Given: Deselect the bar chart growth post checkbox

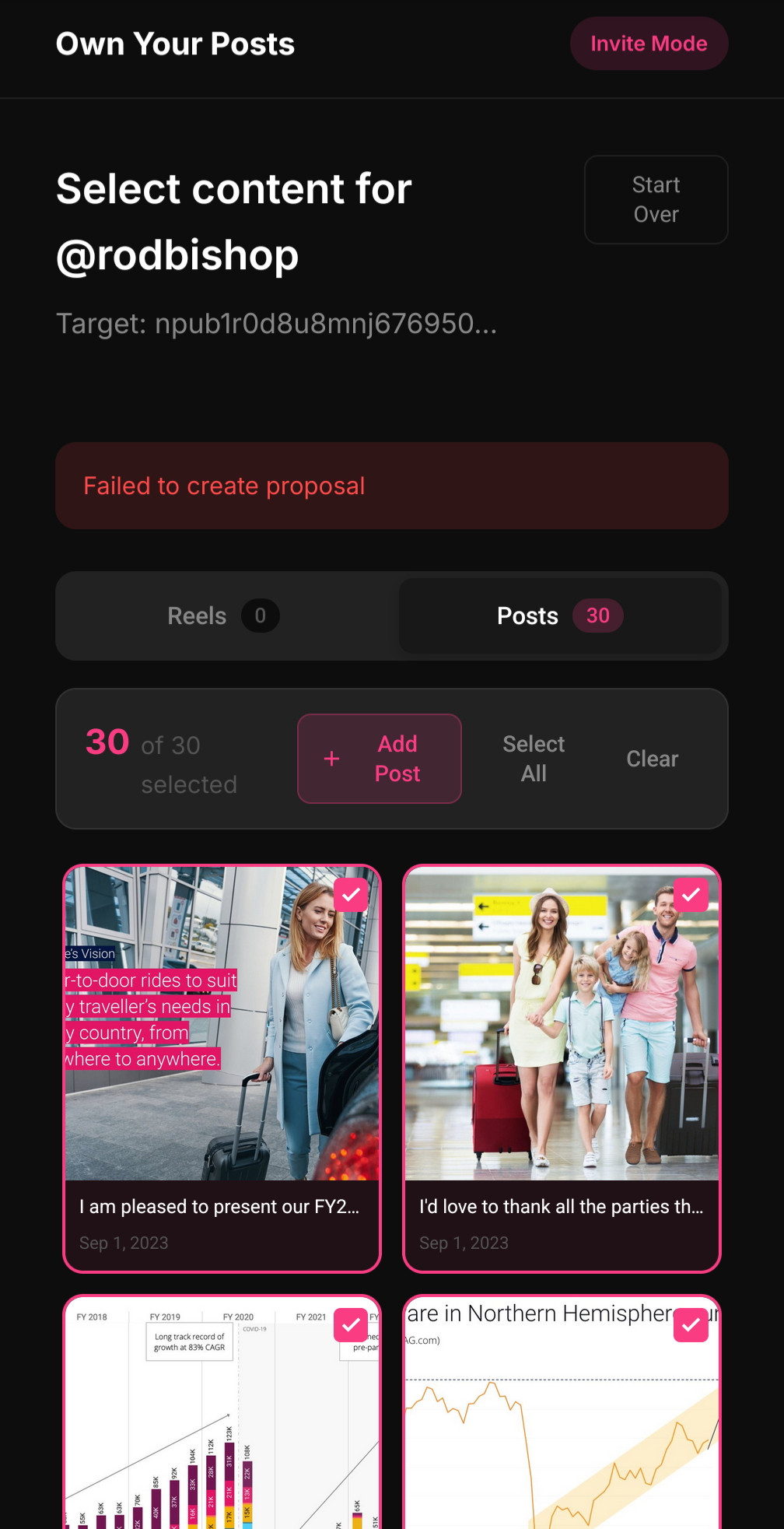Looking at the screenshot, I should pos(351,1324).
